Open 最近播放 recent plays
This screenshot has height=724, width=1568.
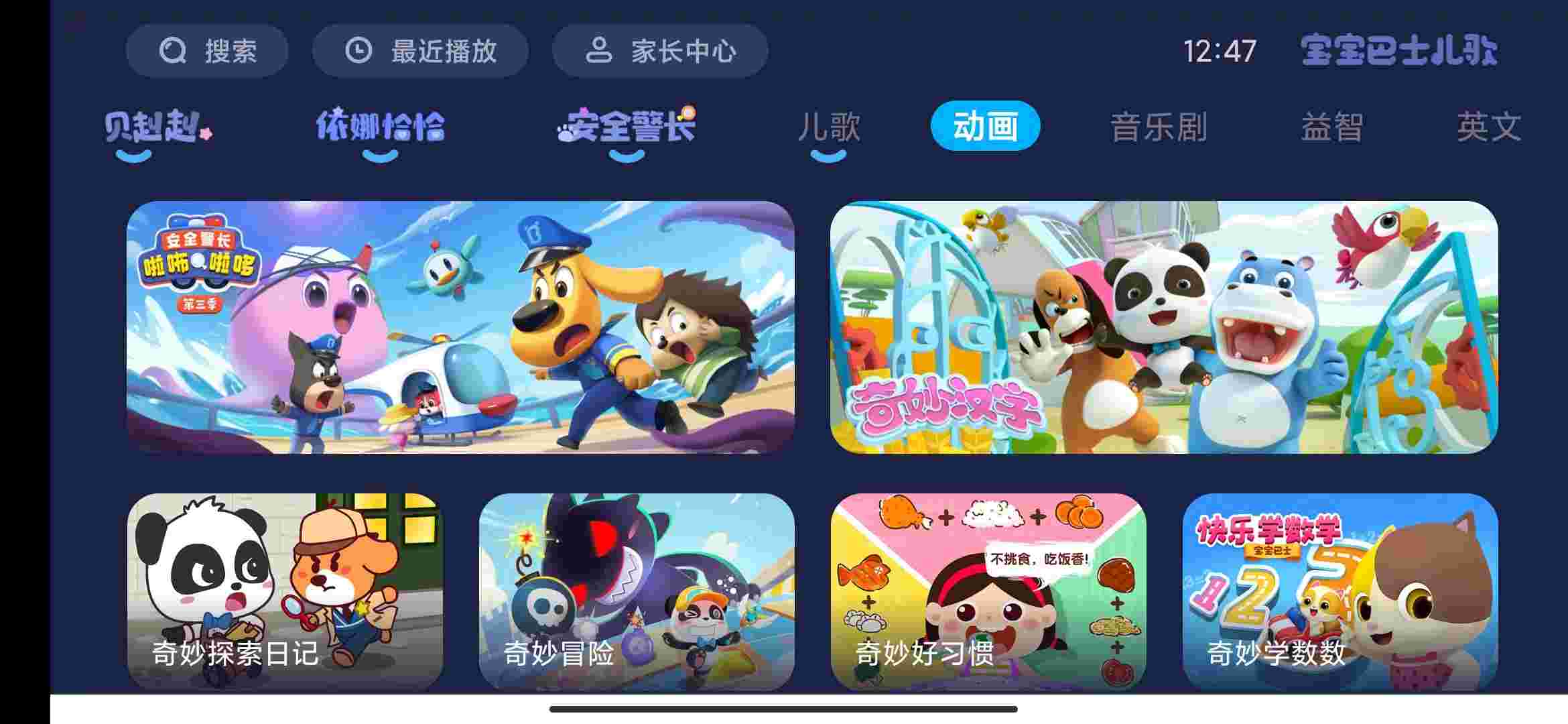(420, 51)
